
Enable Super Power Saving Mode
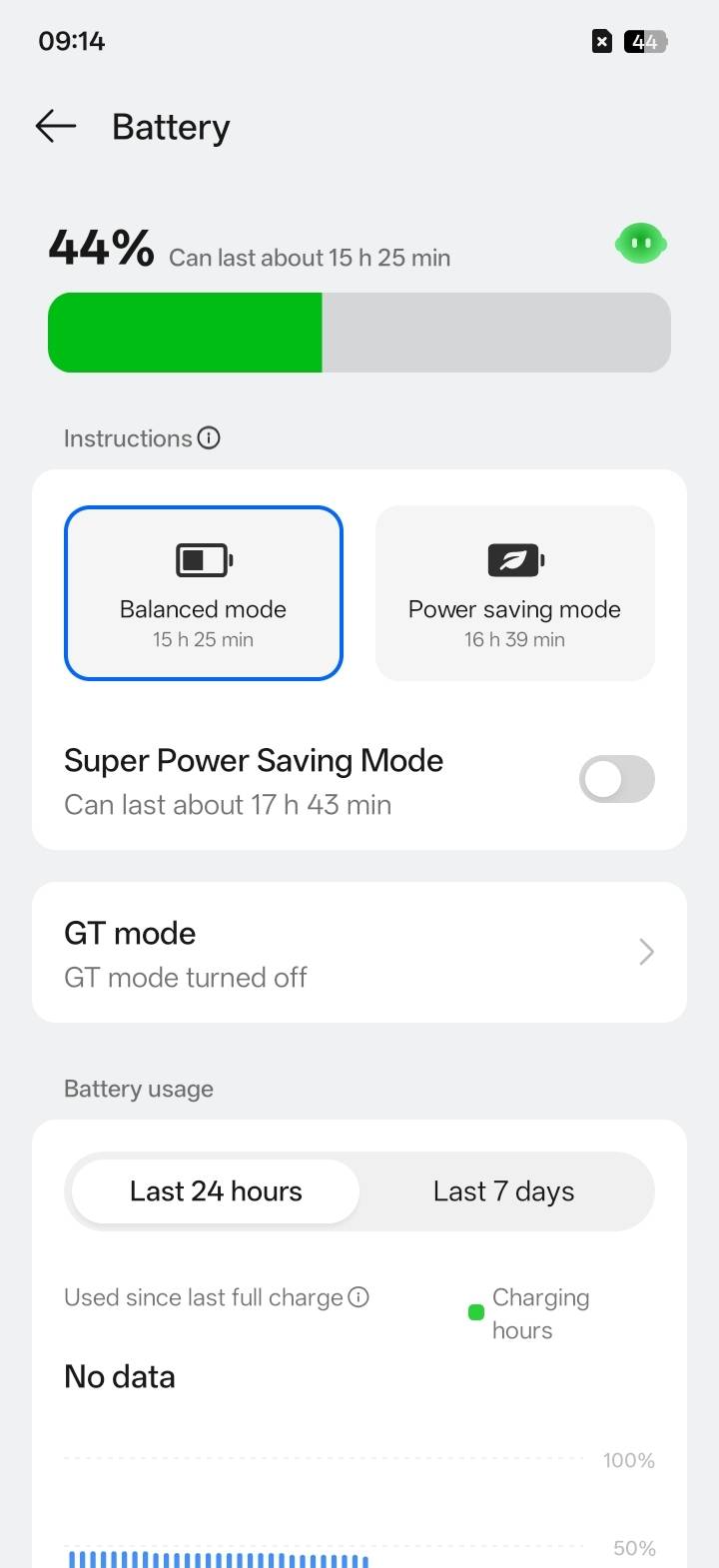617,780
